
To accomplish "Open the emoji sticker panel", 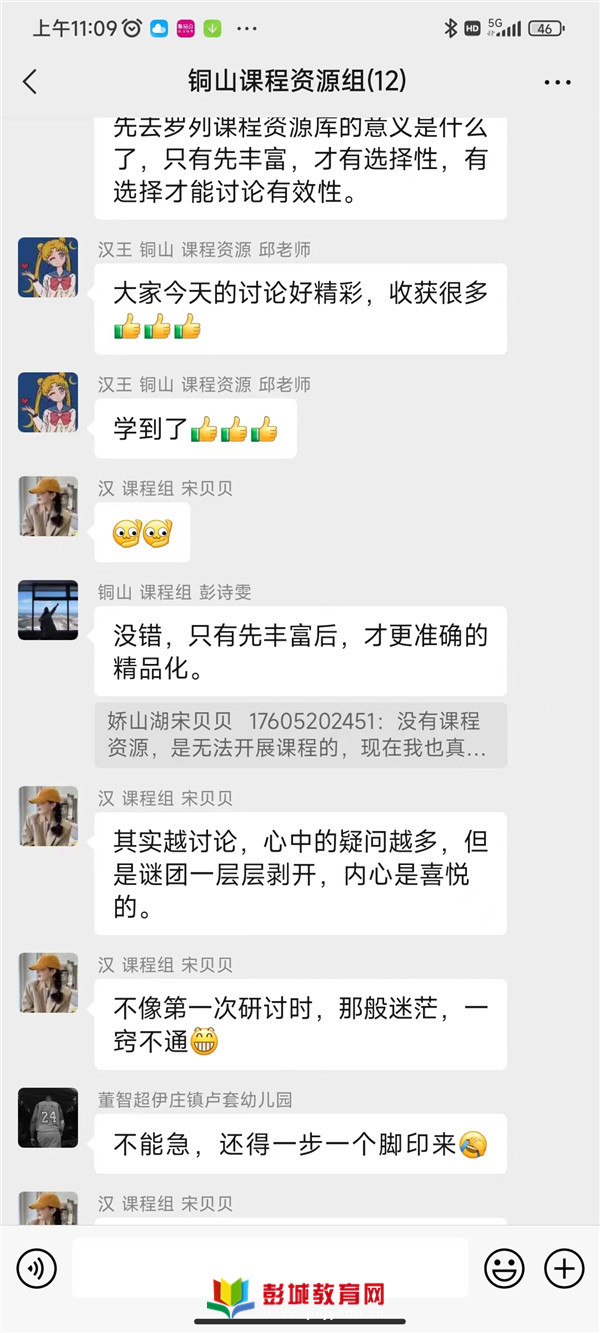I will (x=504, y=1269).
